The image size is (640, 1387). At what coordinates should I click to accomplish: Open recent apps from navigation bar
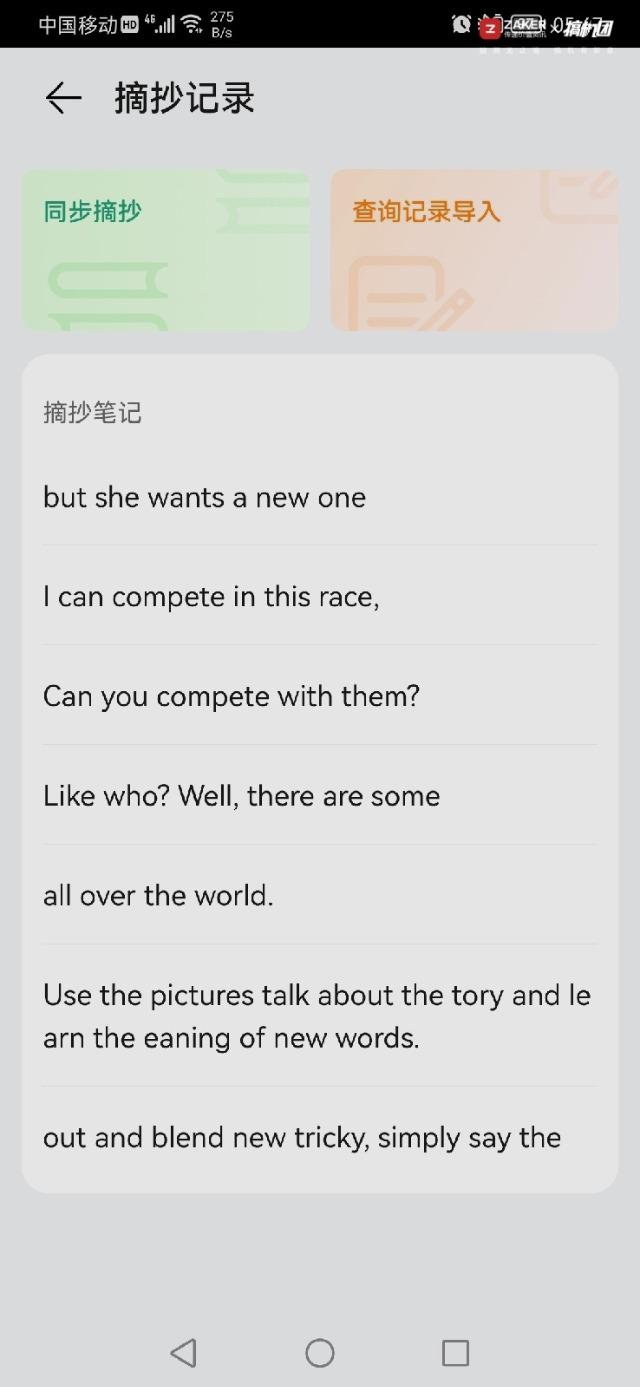455,1353
